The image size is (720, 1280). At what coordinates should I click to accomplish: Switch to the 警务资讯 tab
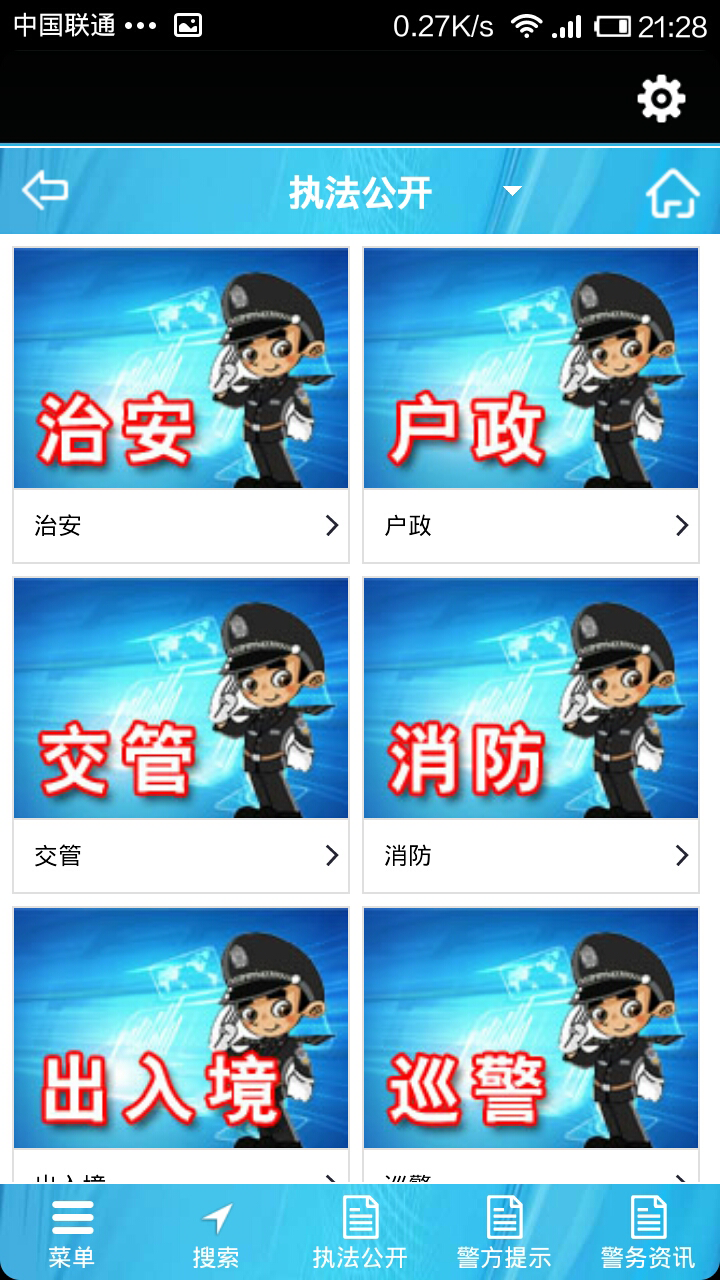pyautogui.click(x=648, y=1233)
